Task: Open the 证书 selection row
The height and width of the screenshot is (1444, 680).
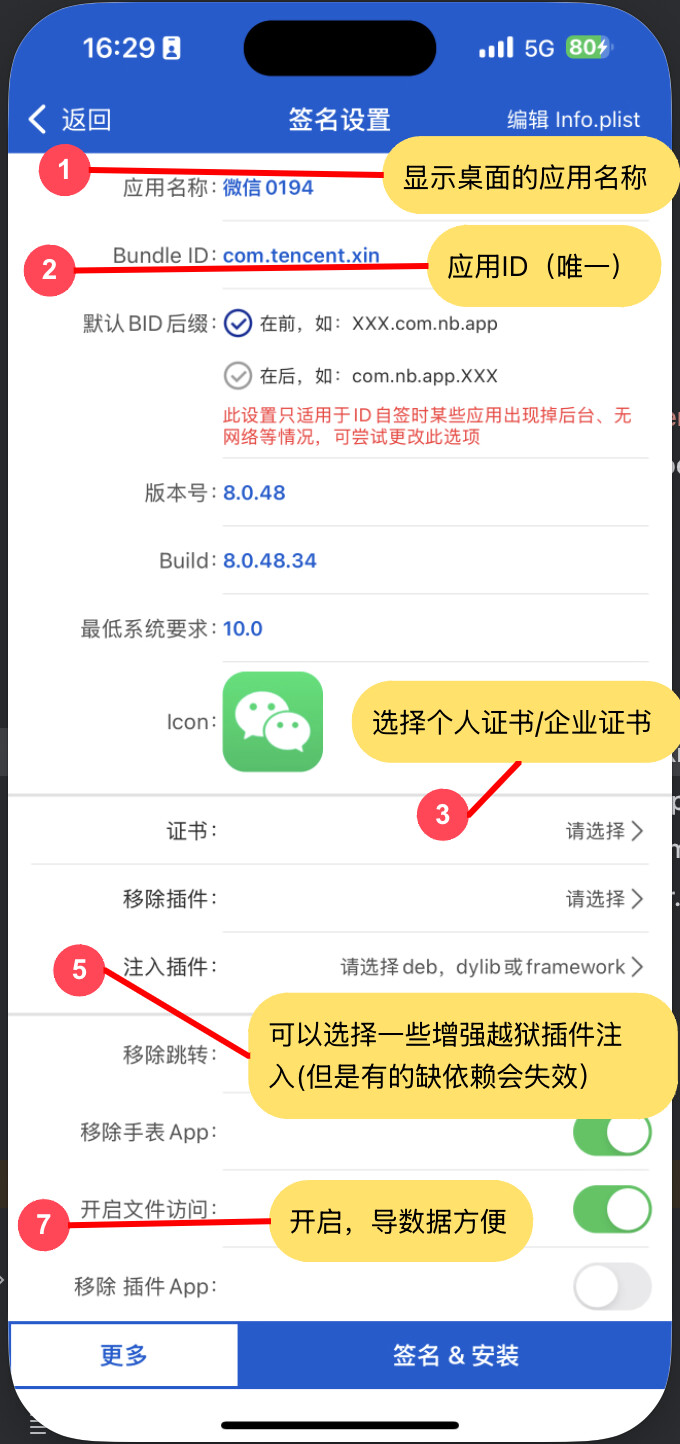Action: [340, 831]
